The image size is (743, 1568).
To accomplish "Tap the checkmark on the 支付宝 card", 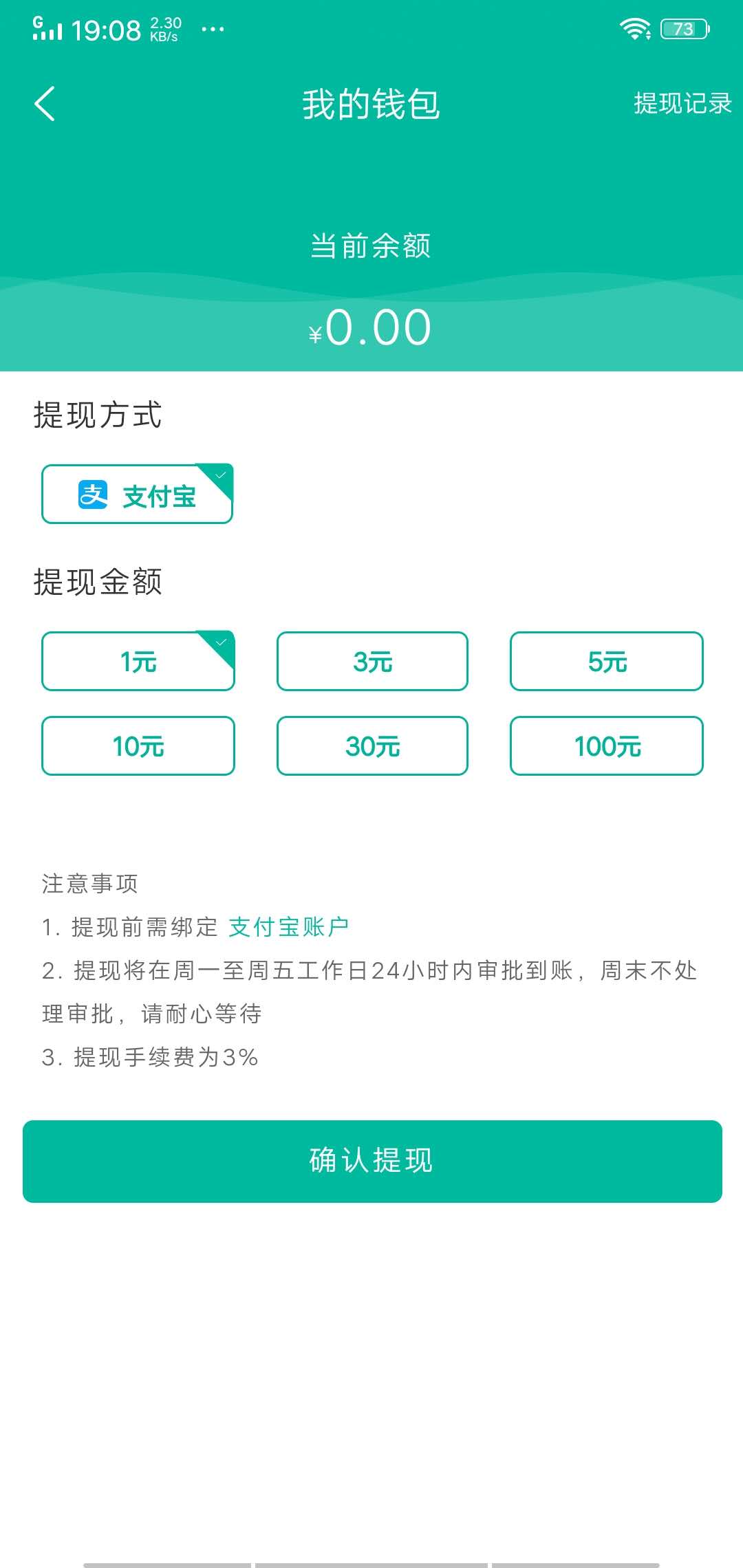I will click(x=220, y=475).
